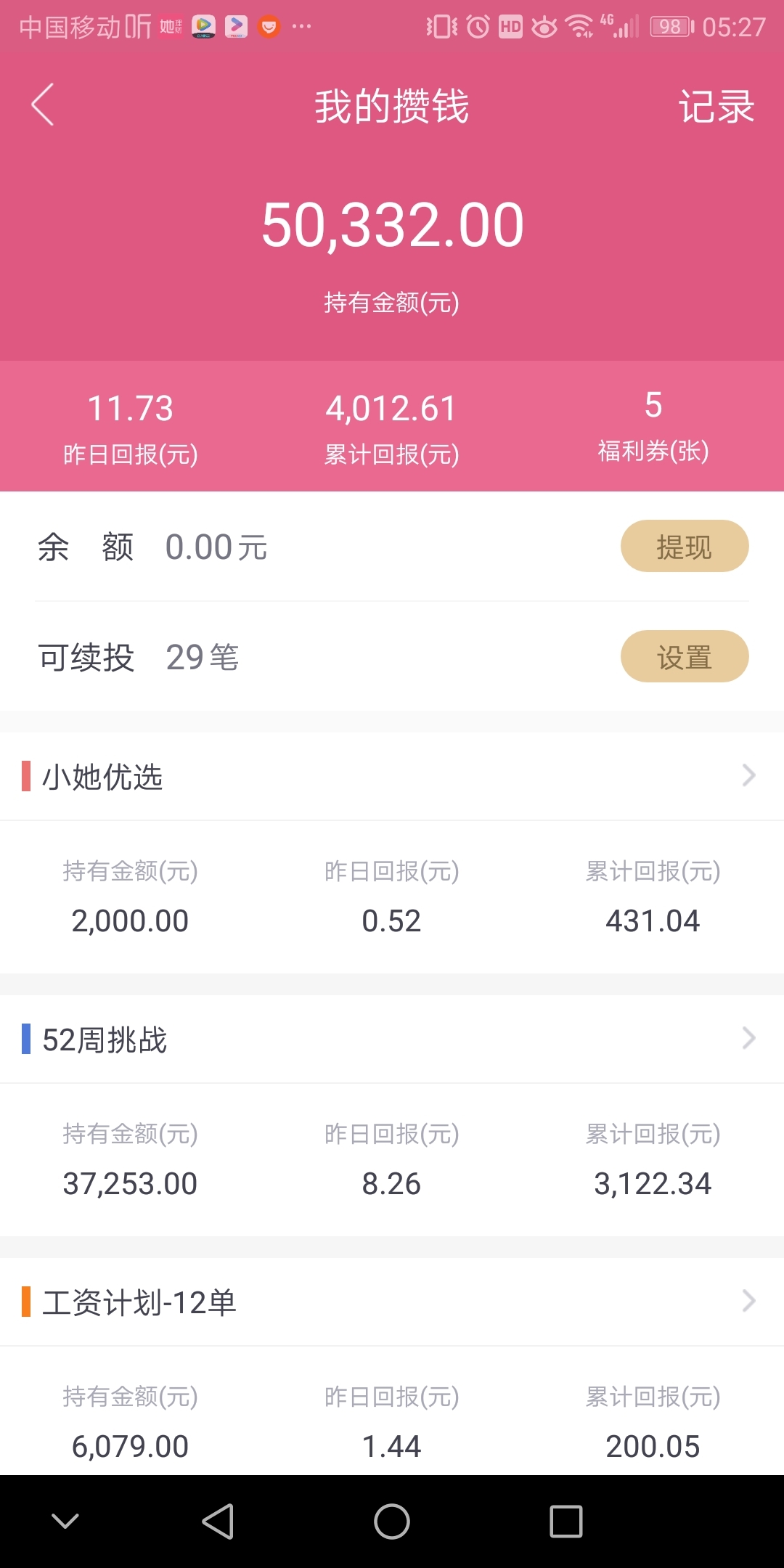View 福利券 coupons
This screenshot has height=1568, width=784.
[x=653, y=426]
